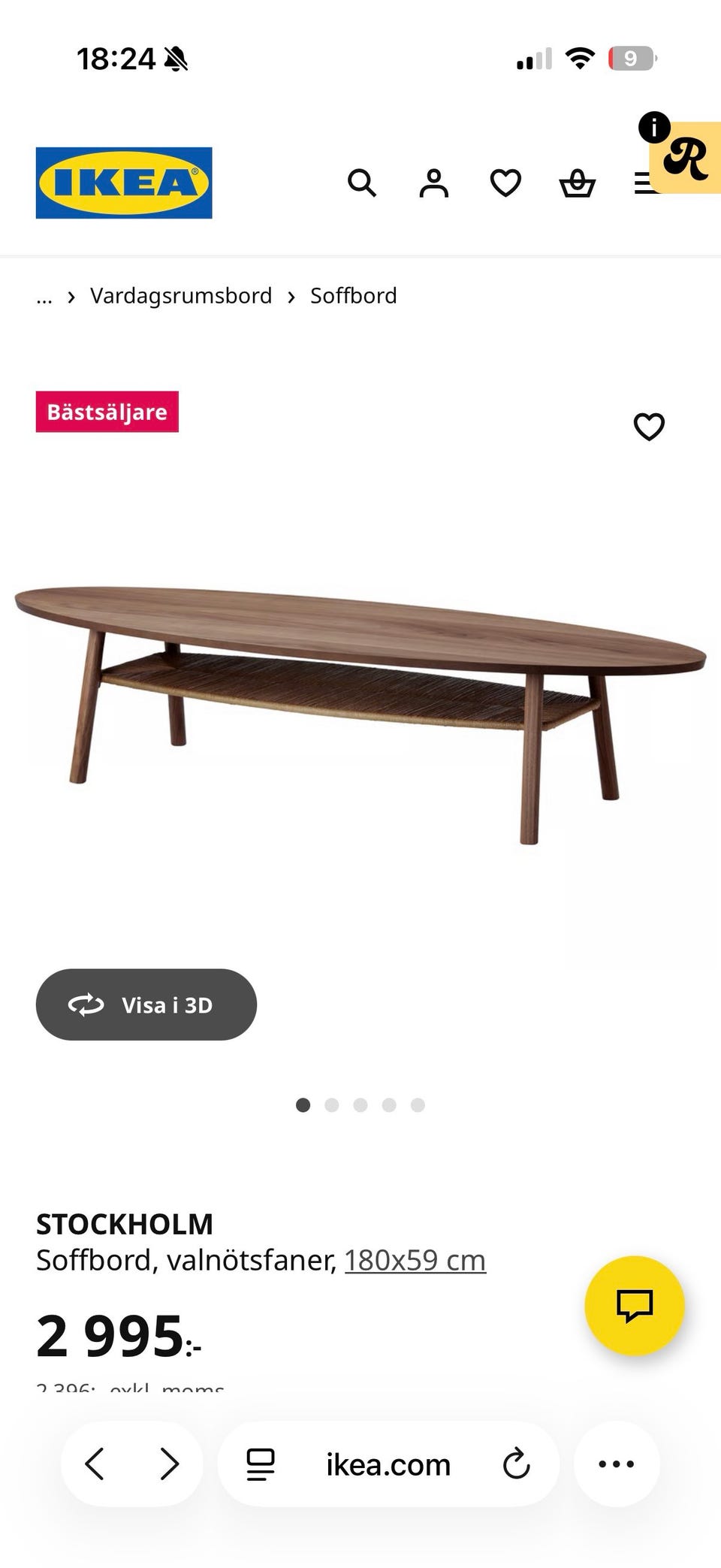The image size is (721, 1568).
Task: Save the STOCKHOLM table to favorites
Action: pos(649,427)
